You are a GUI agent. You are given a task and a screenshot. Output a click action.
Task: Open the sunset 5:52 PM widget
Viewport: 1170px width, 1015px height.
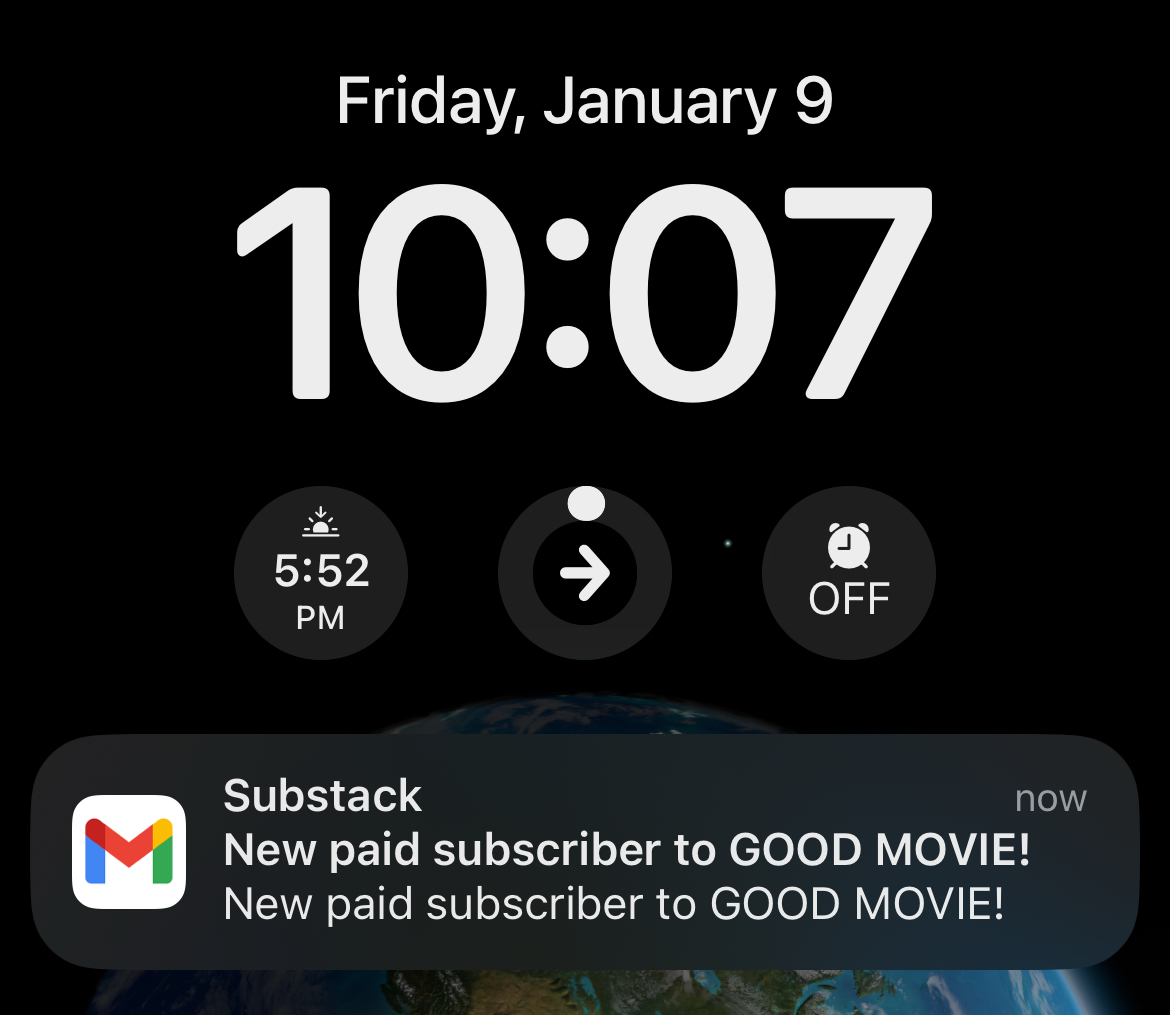tap(321, 573)
